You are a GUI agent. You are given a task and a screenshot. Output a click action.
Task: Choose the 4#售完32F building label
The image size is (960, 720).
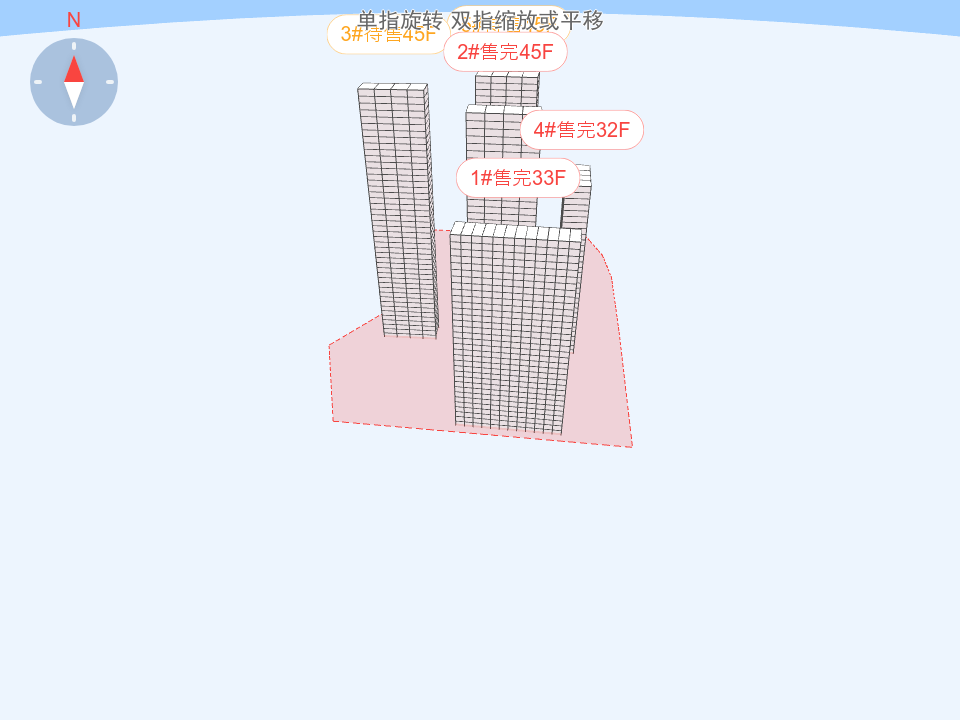click(x=581, y=130)
